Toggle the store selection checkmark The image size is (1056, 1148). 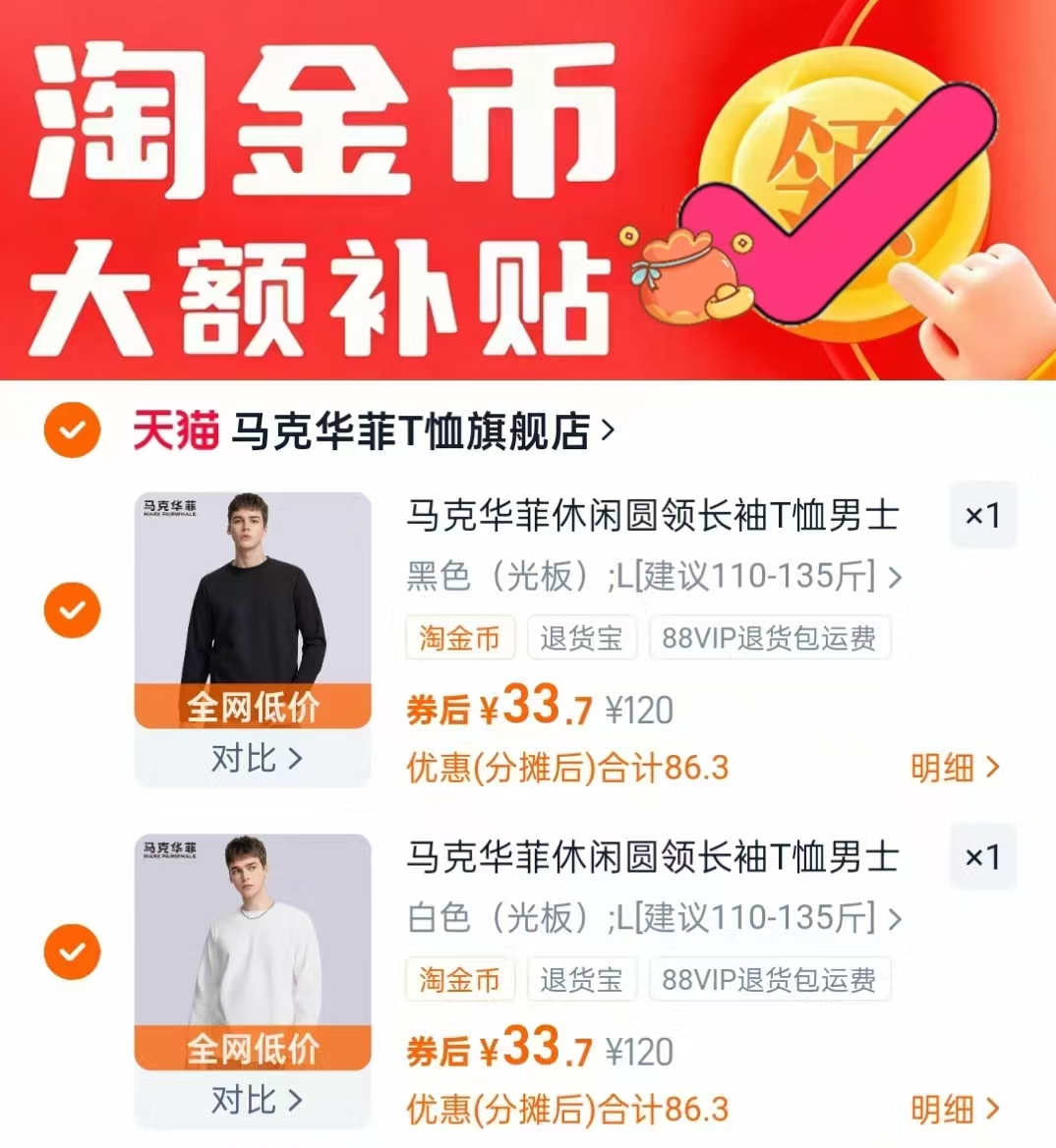click(71, 428)
